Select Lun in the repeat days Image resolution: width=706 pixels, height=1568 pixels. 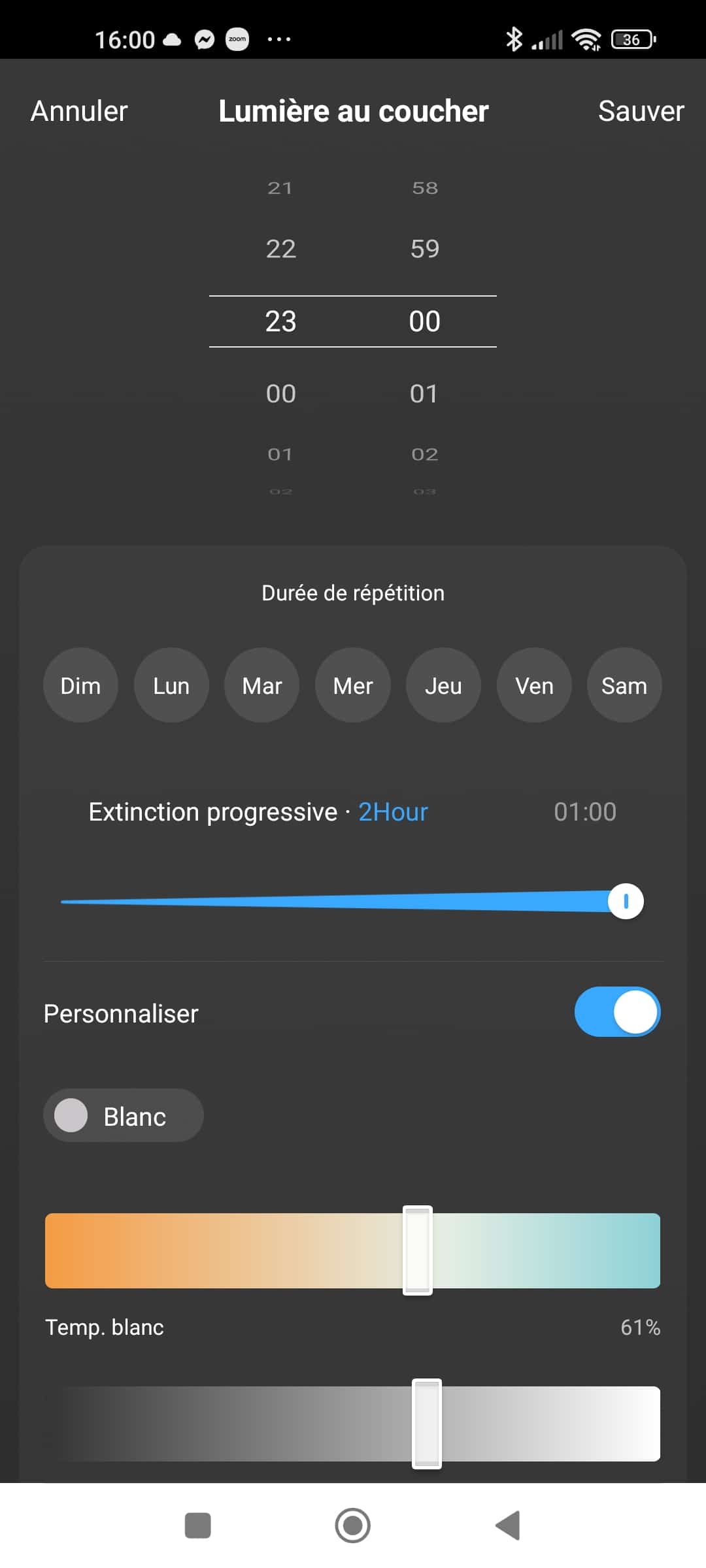[x=171, y=685]
